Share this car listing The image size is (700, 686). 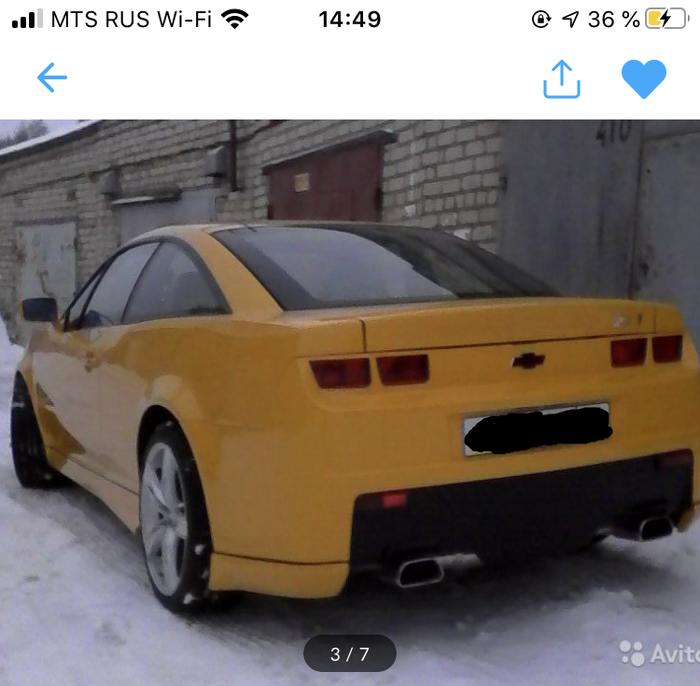(x=561, y=79)
